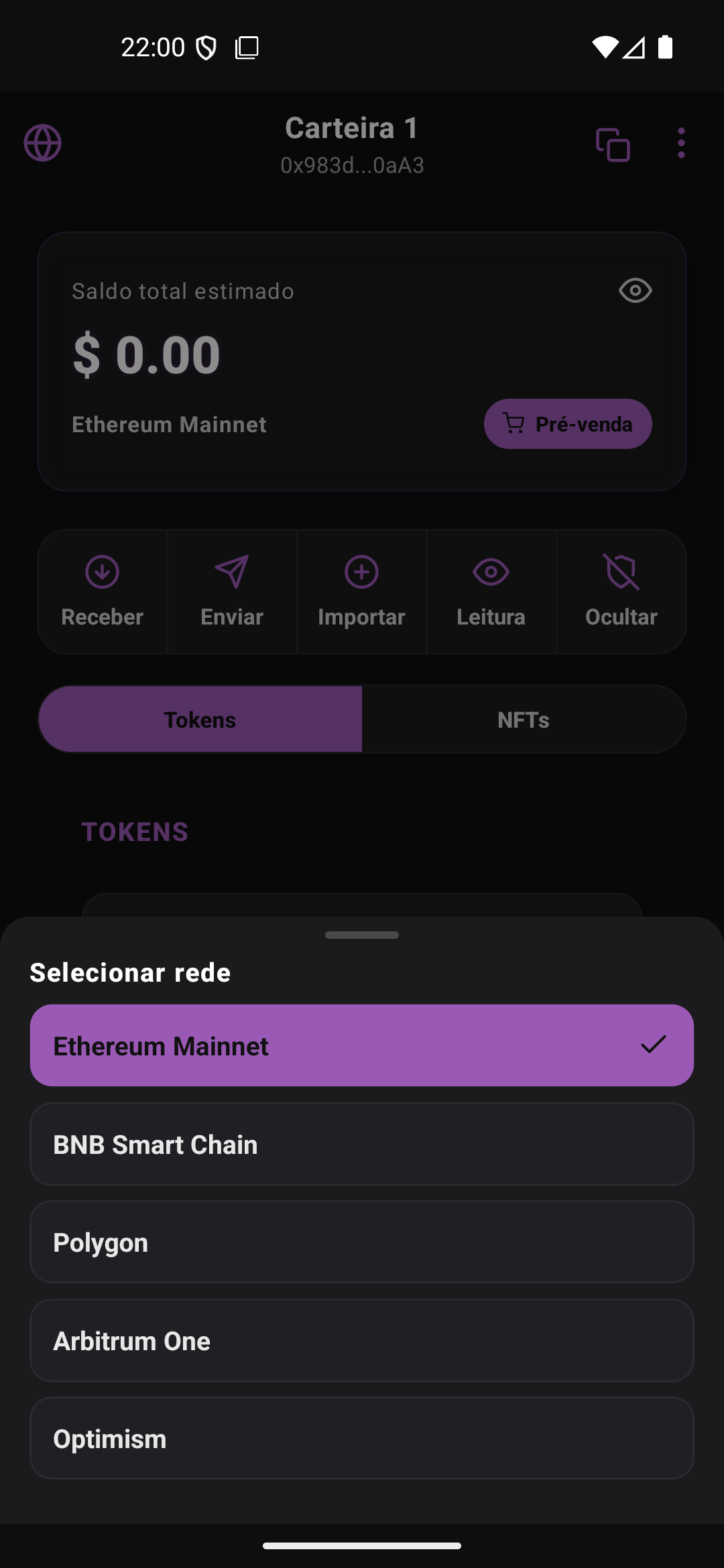This screenshot has width=724, height=1568.
Task: Select Ethereum Mainnet network
Action: point(362,1045)
